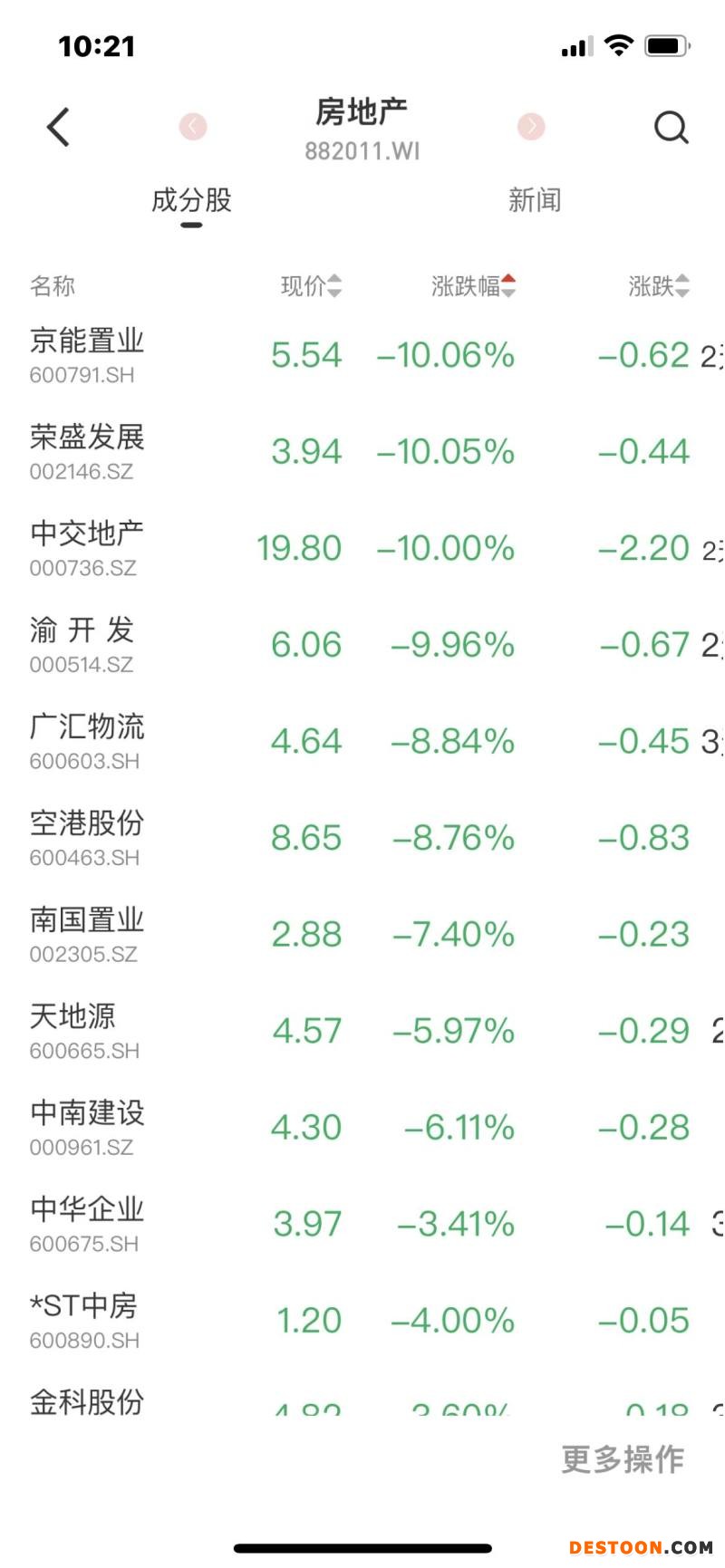
Task: Open 中交地产 quote
Action: [87, 547]
